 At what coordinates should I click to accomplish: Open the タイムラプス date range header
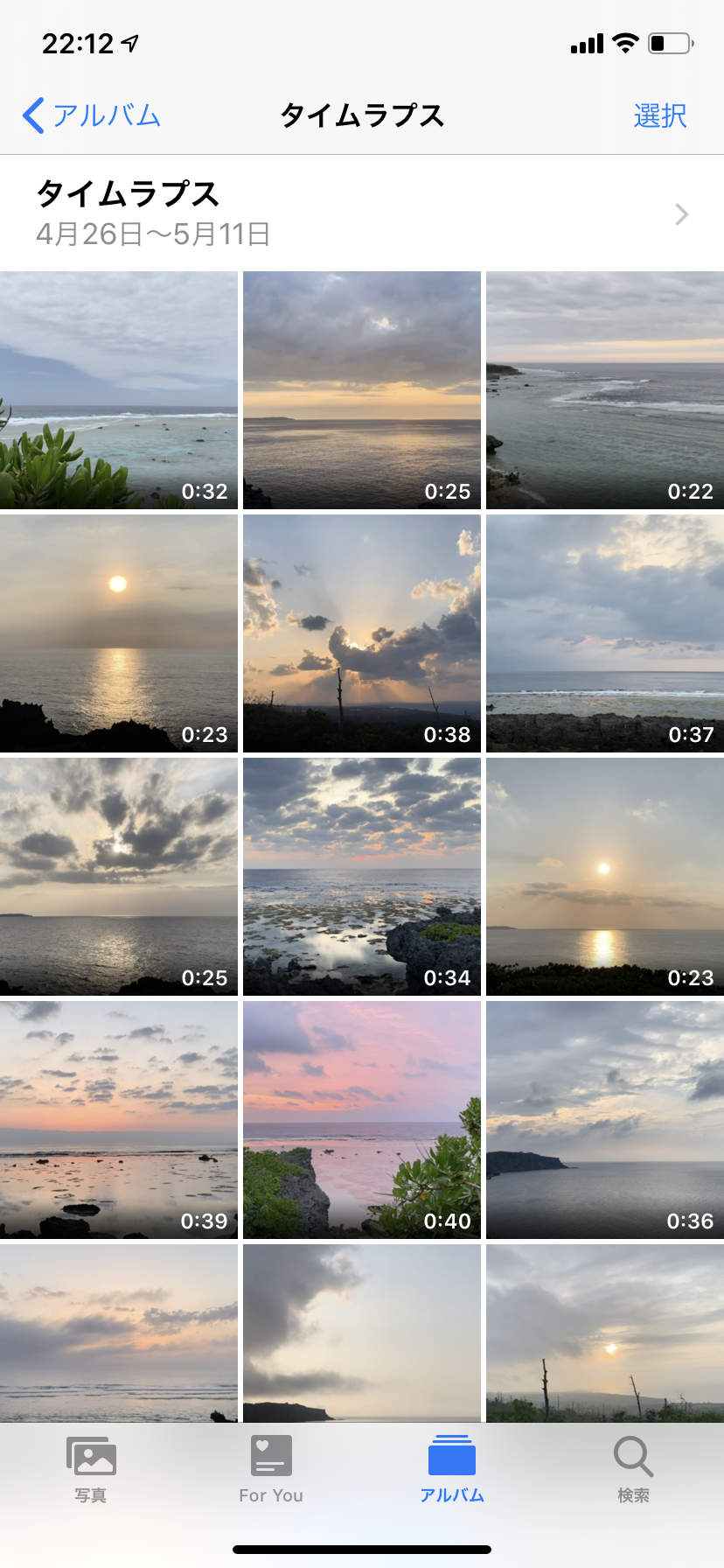point(362,213)
